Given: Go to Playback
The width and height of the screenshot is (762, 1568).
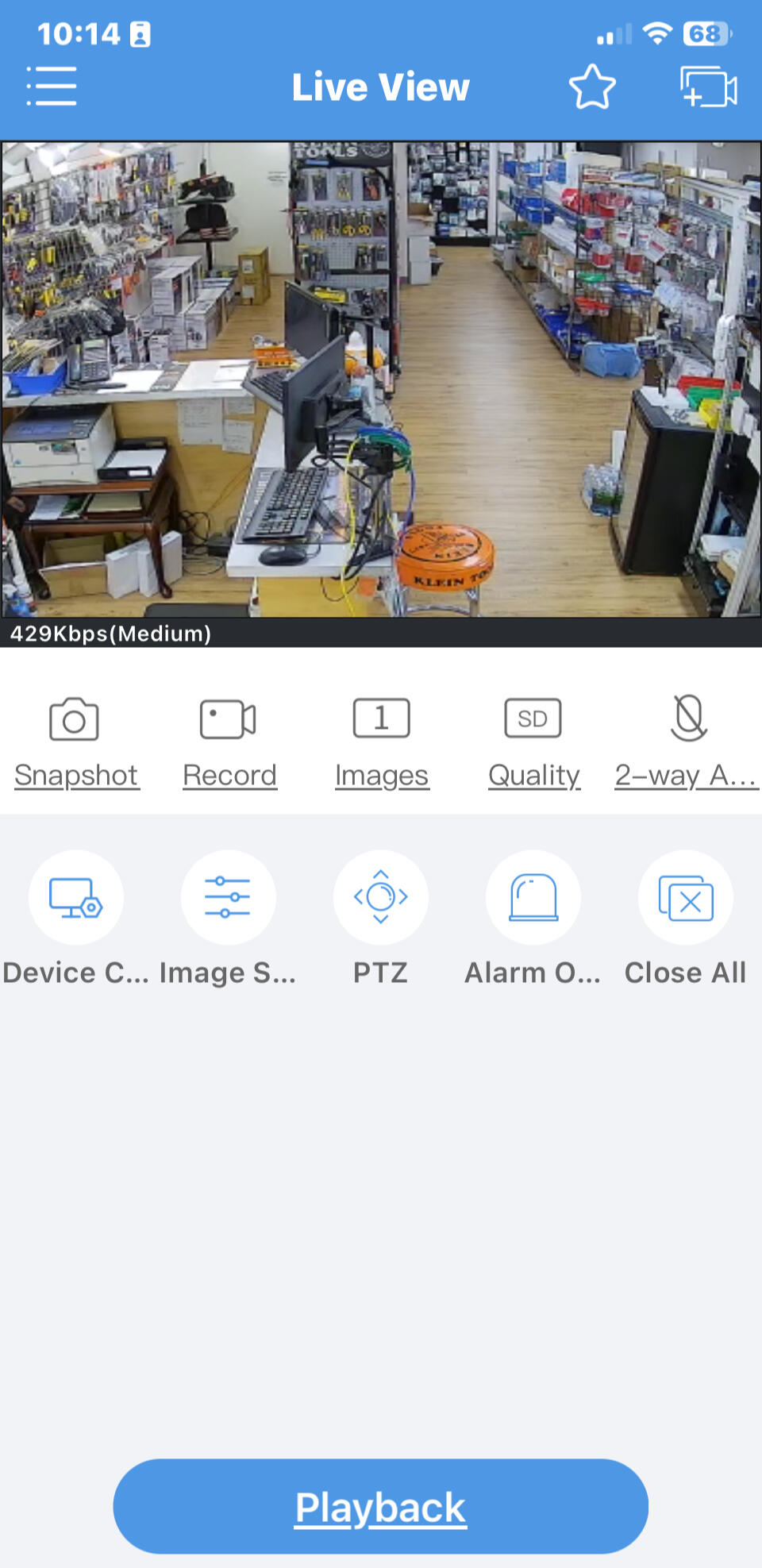Looking at the screenshot, I should [x=381, y=1506].
